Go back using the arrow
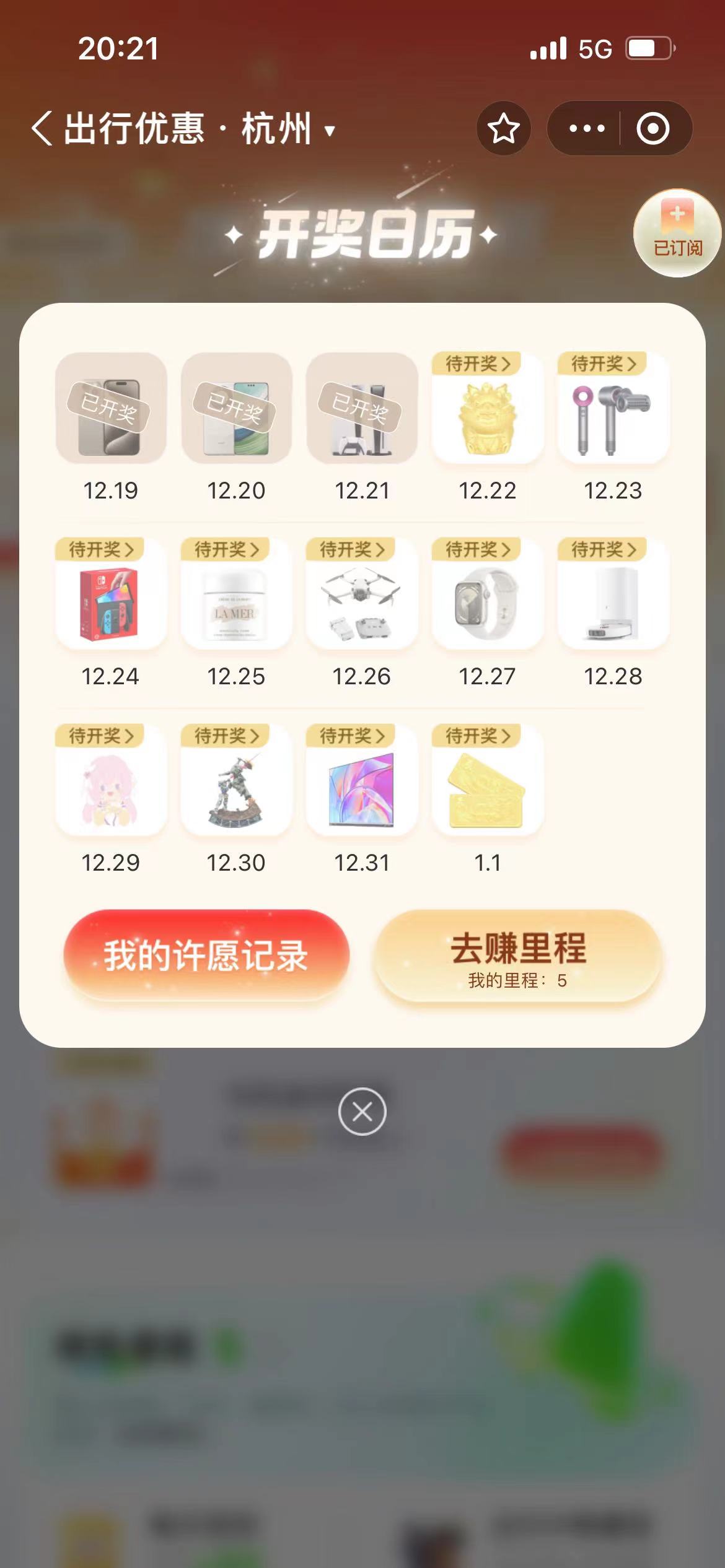Screen dimensions: 725x1568 click(x=42, y=129)
